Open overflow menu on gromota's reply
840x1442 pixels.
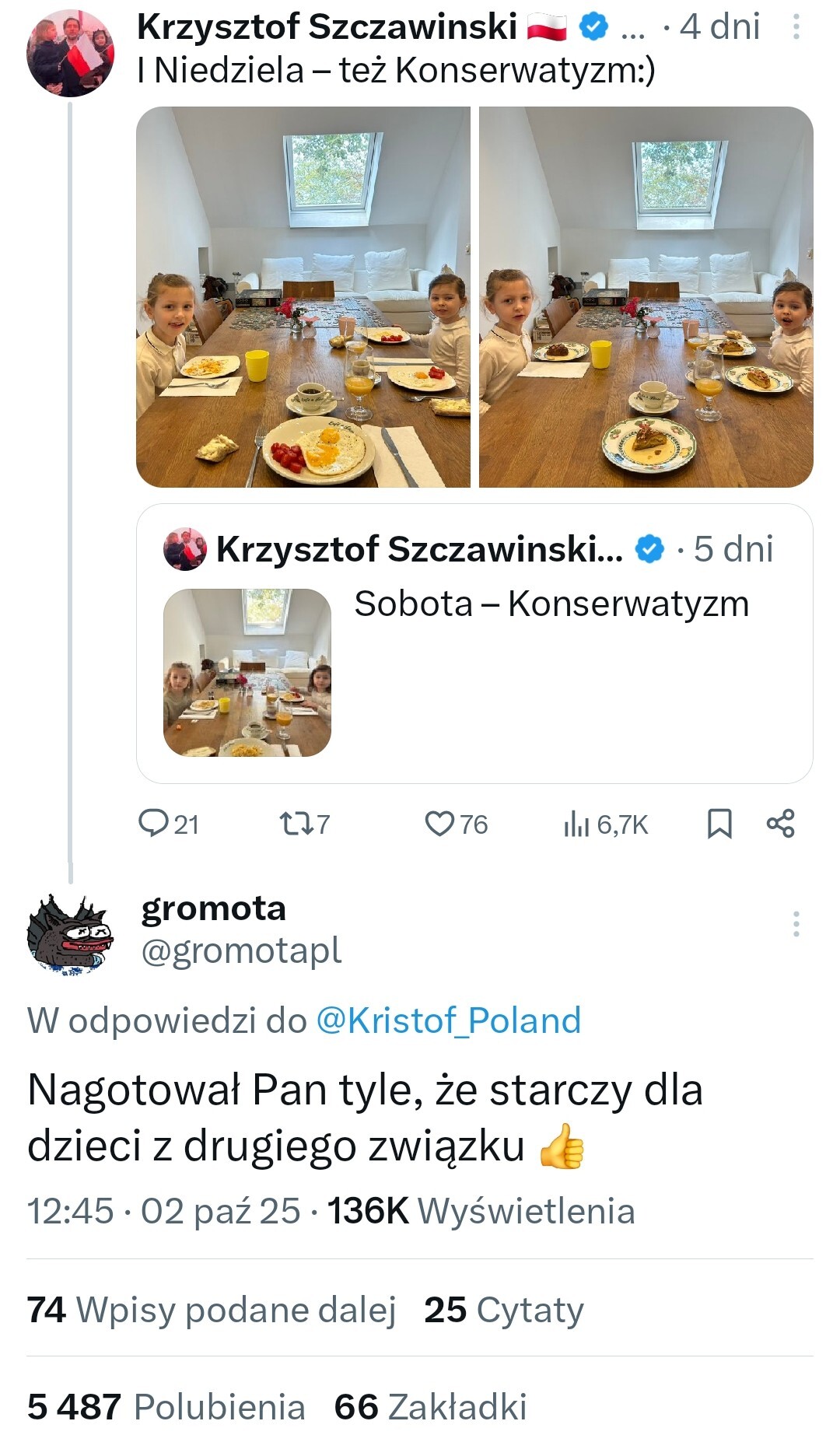pyautogui.click(x=796, y=924)
